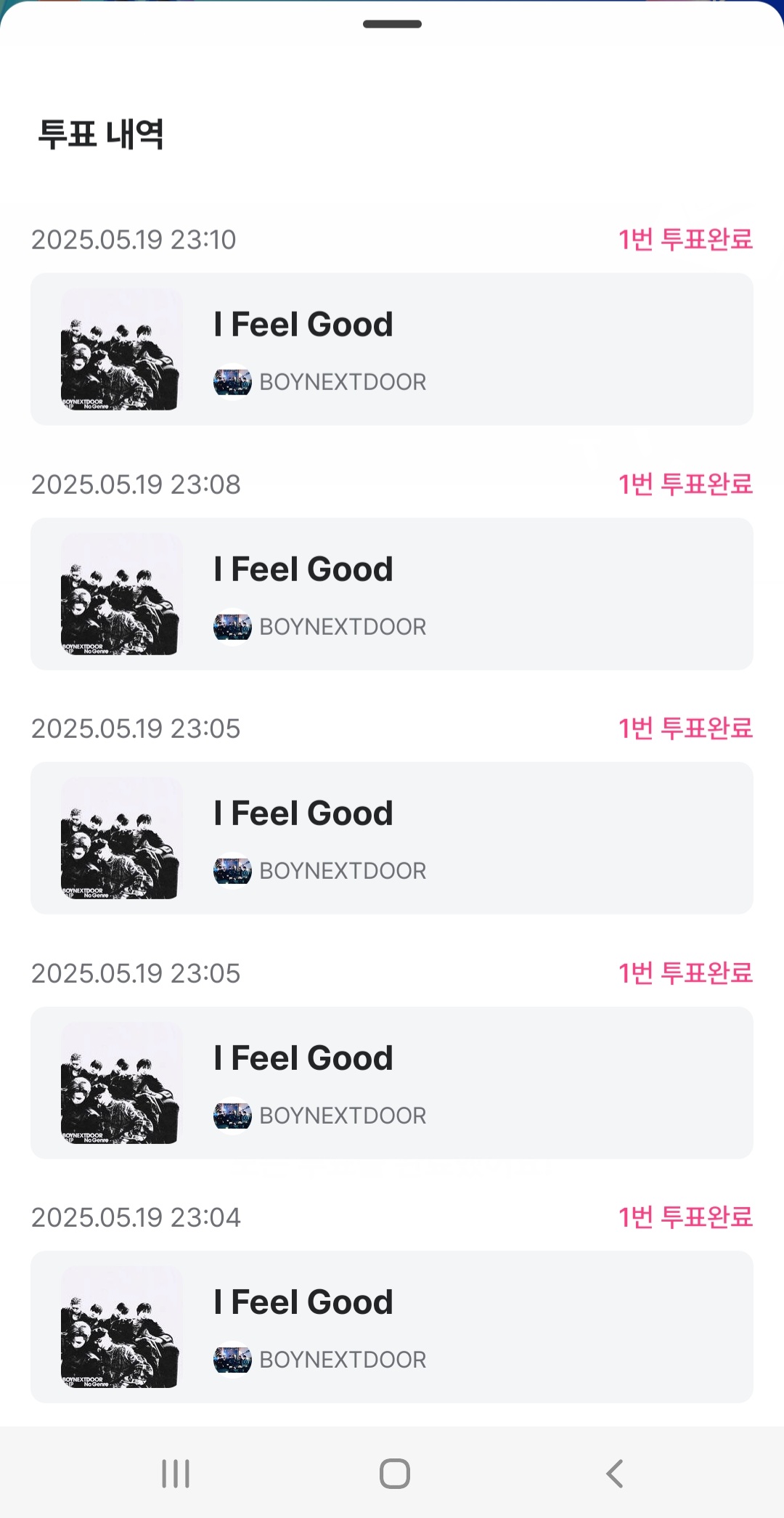Open the recent apps view

point(176,1474)
